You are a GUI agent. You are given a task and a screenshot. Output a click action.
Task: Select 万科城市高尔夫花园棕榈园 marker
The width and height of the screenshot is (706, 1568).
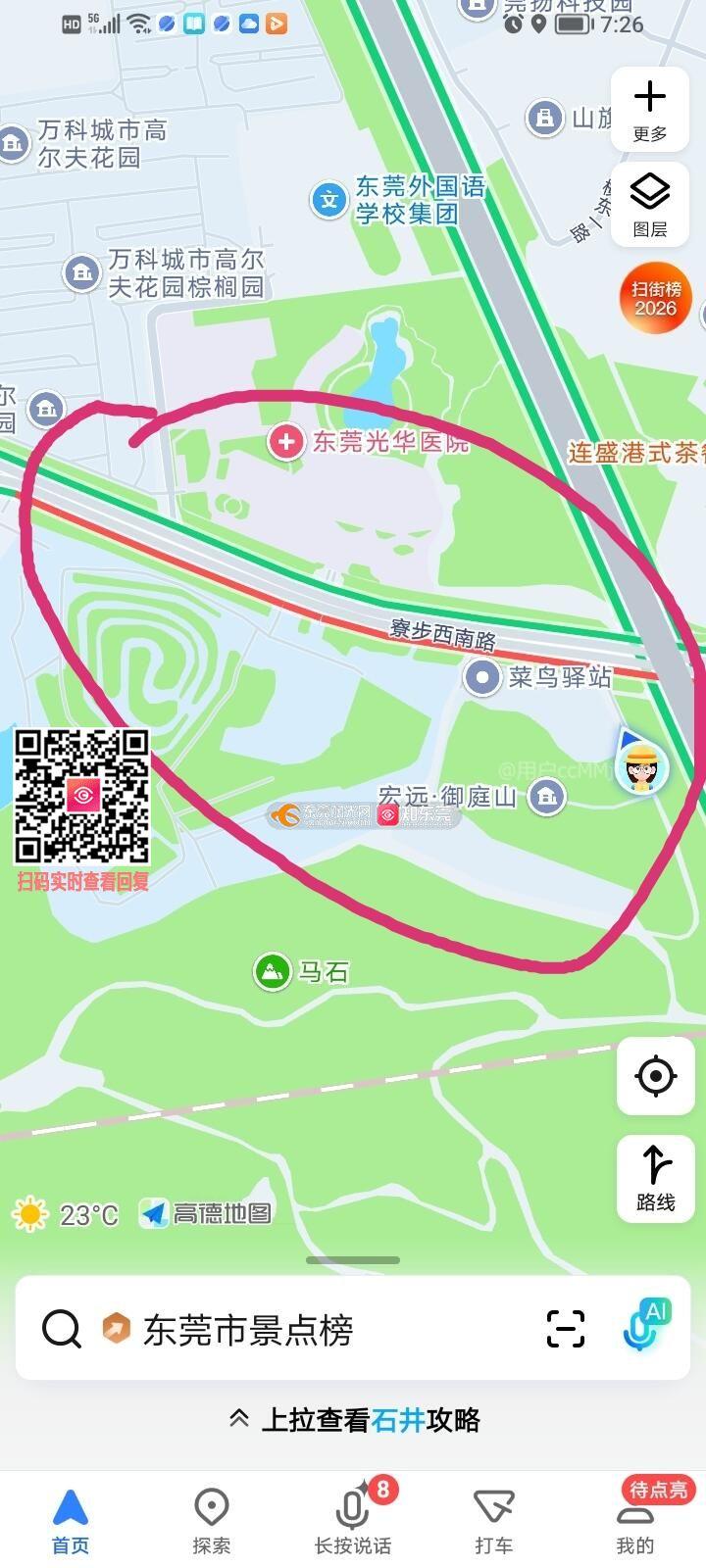click(x=81, y=272)
